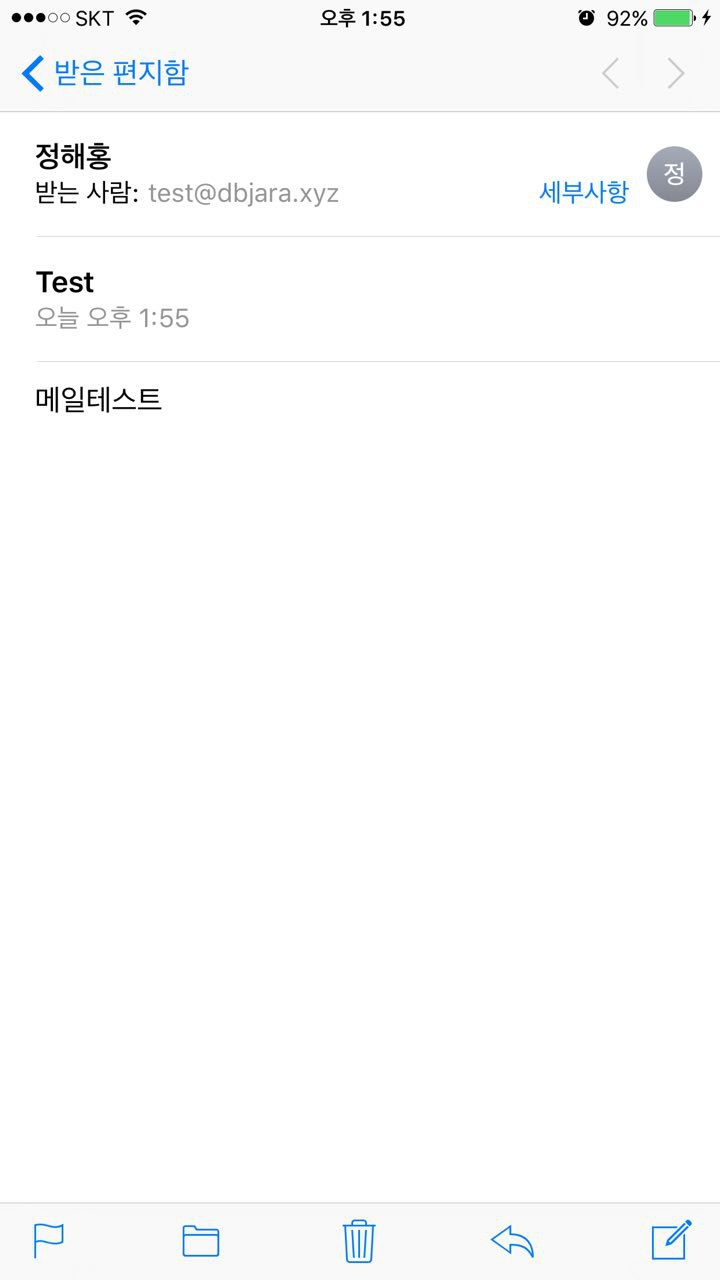Viewport: 724px width, 1280px height.
Task: Tap the 정 sender avatar
Action: pos(674,175)
